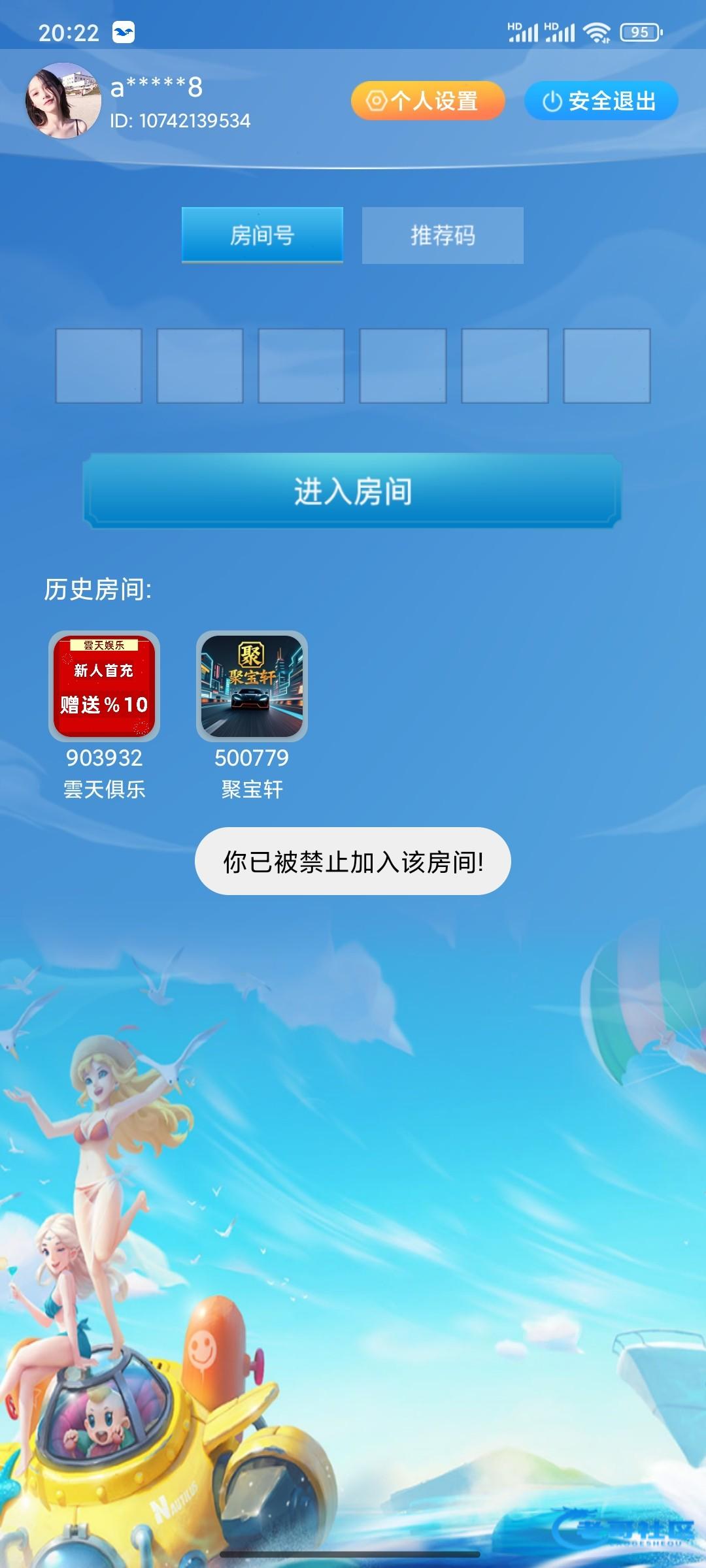Viewport: 706px width, 1568px height.
Task: Tap the first room number digit box
Action: (99, 366)
